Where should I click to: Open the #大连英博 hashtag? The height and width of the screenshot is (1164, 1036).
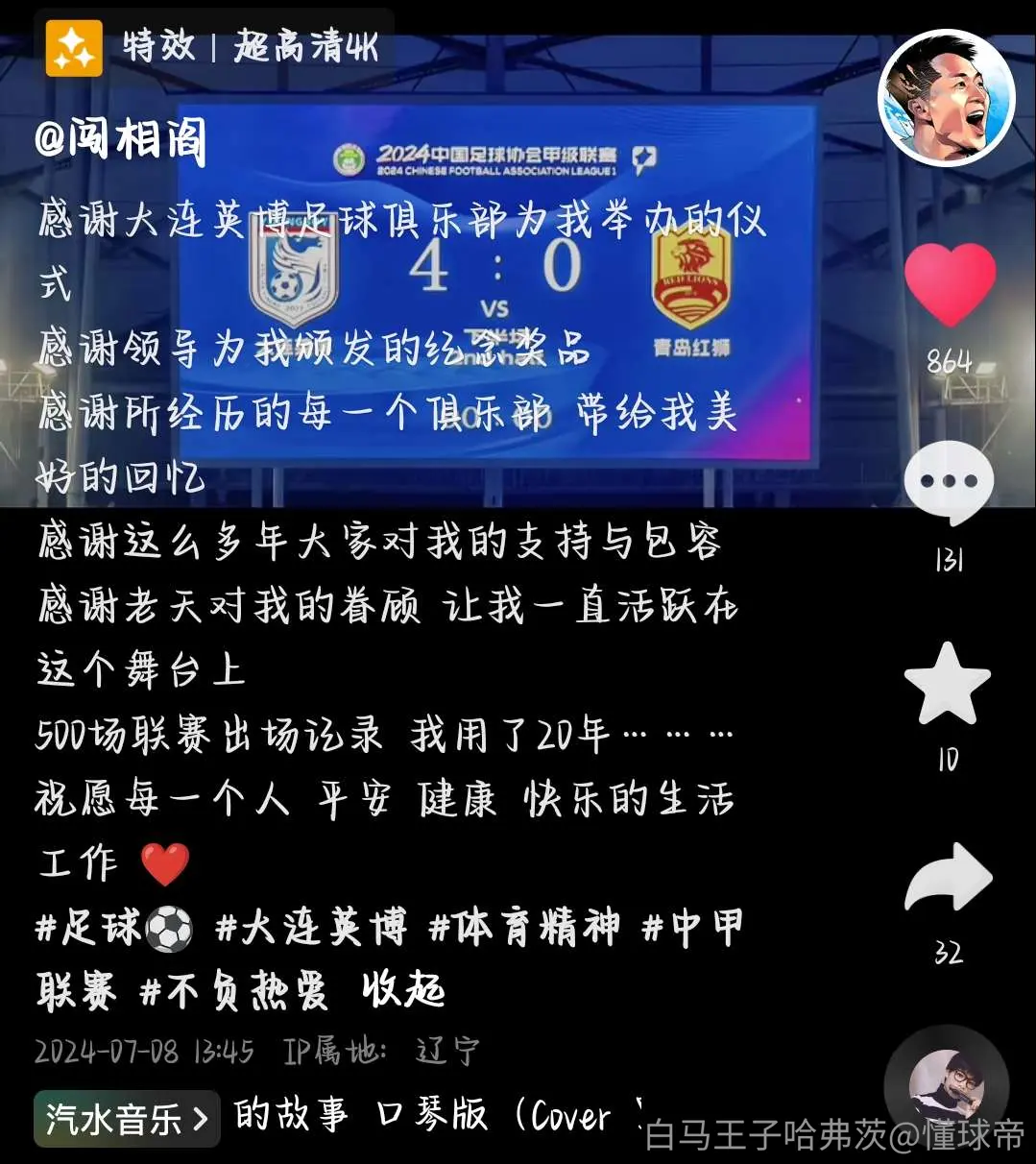point(310,929)
